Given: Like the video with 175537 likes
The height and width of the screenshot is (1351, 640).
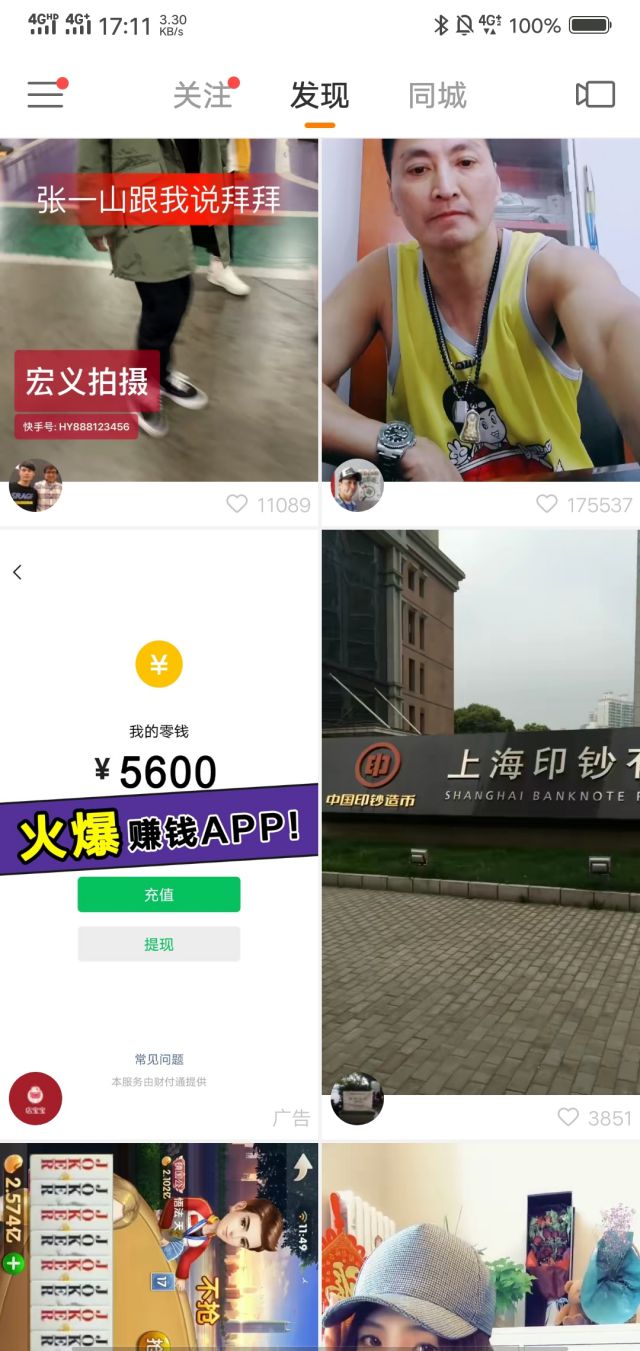Looking at the screenshot, I should pyautogui.click(x=547, y=504).
